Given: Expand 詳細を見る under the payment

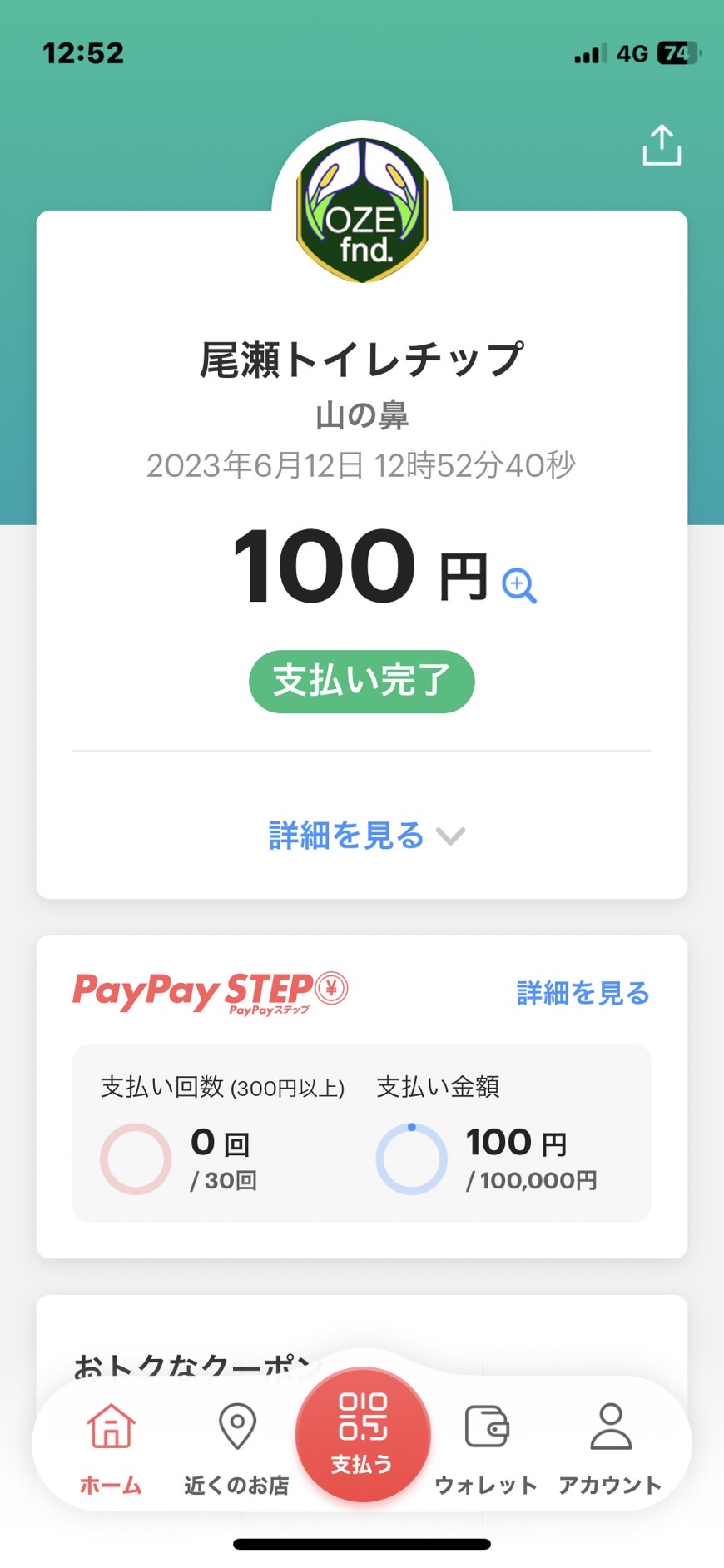Looking at the screenshot, I should point(364,835).
